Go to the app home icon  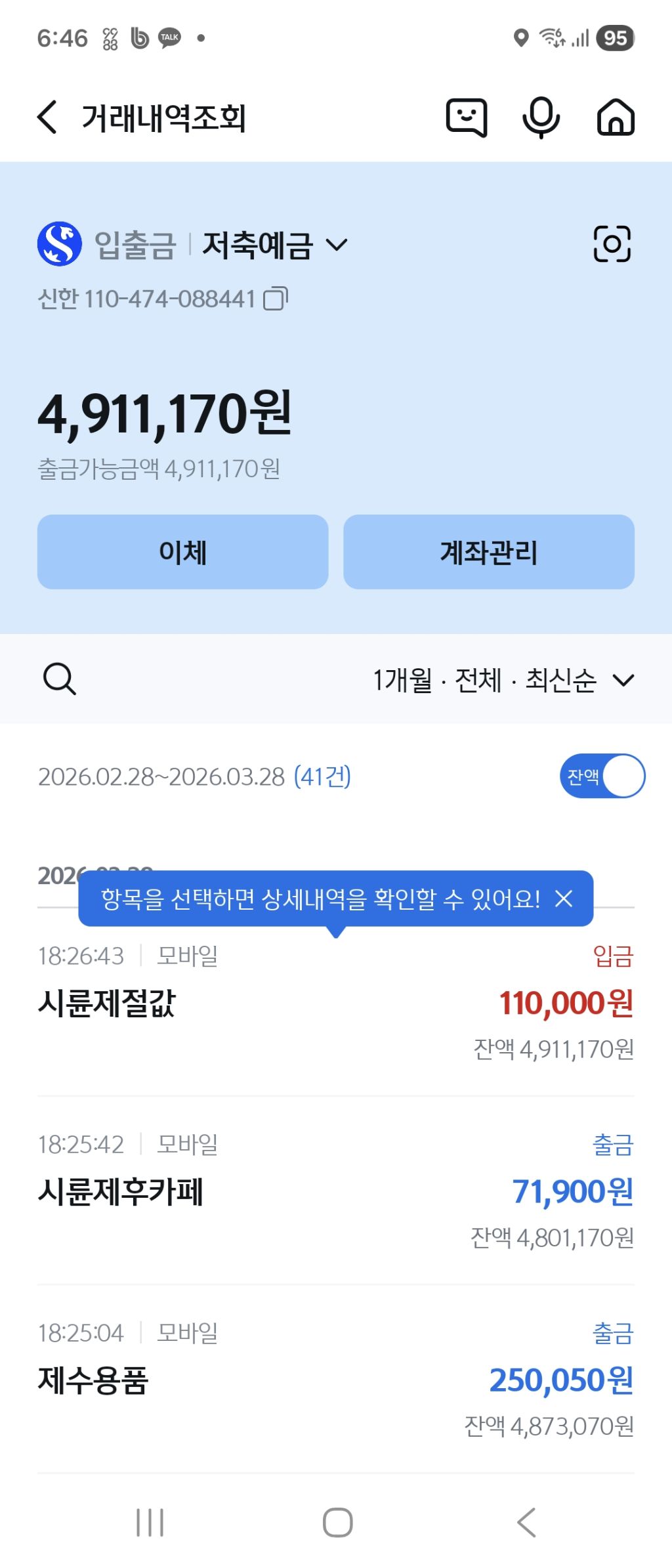tap(616, 117)
